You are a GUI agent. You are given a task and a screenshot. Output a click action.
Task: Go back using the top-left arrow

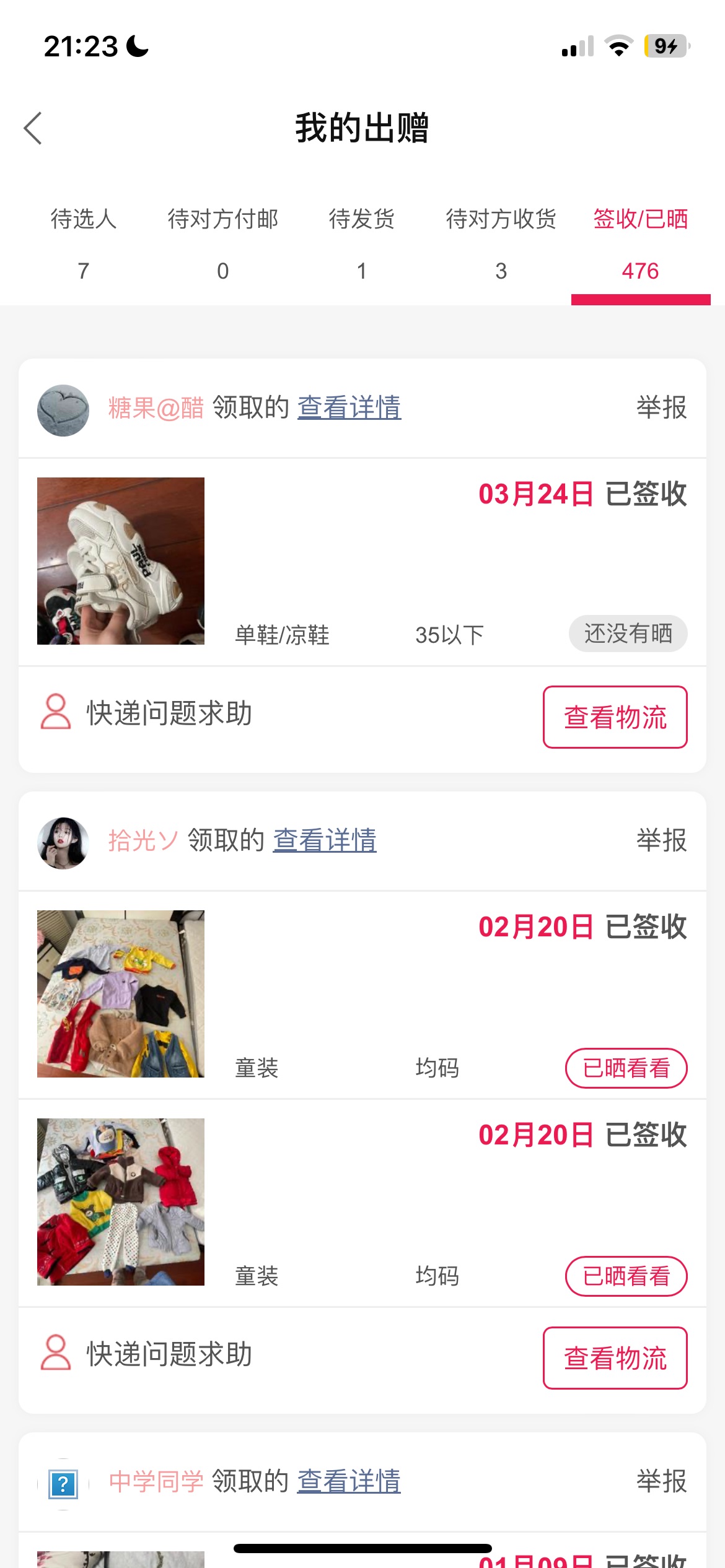pos(33,128)
